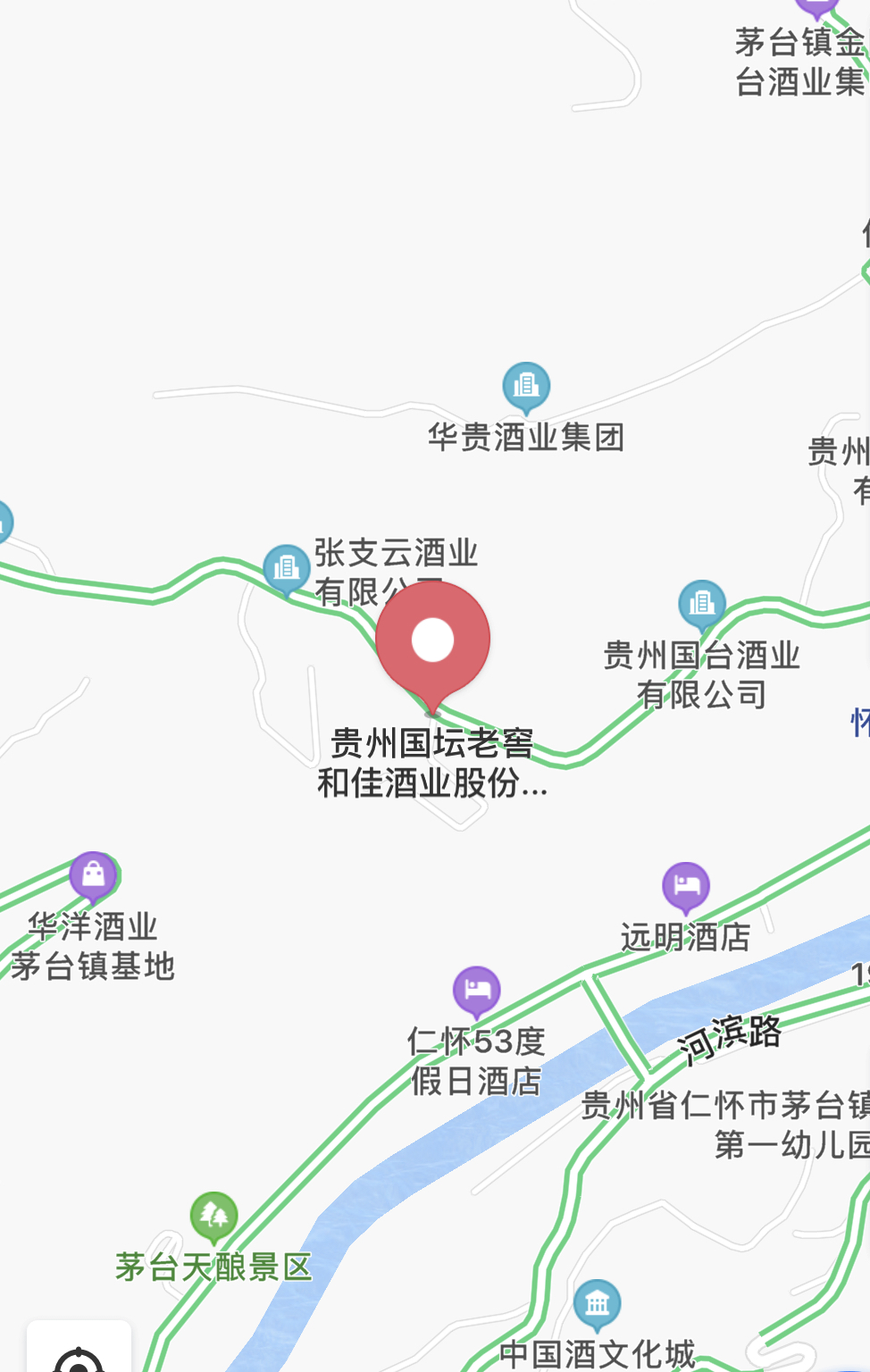
Task: Open the 茅台天酿景区 scenic spot marker
Action: tap(214, 1216)
